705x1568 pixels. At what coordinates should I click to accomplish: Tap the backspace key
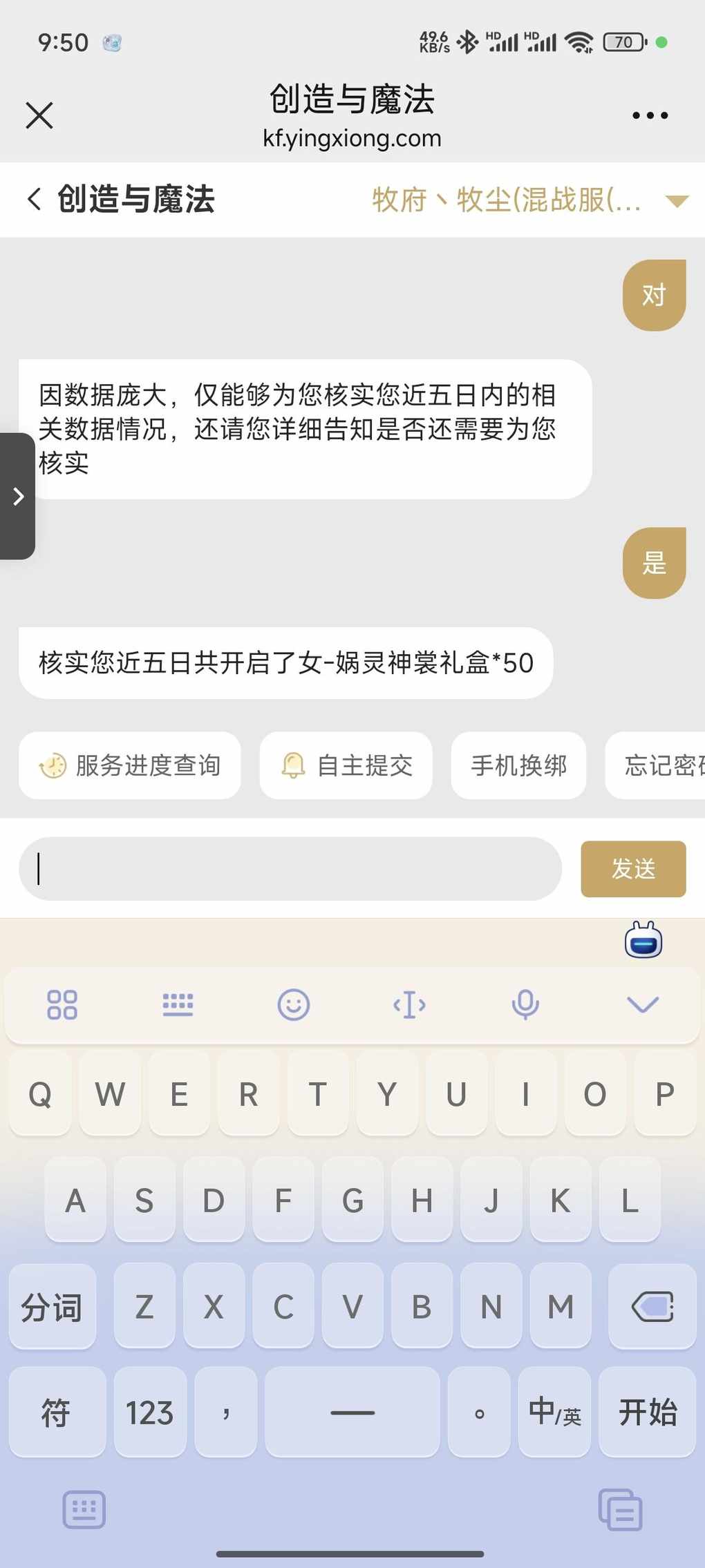(652, 1306)
